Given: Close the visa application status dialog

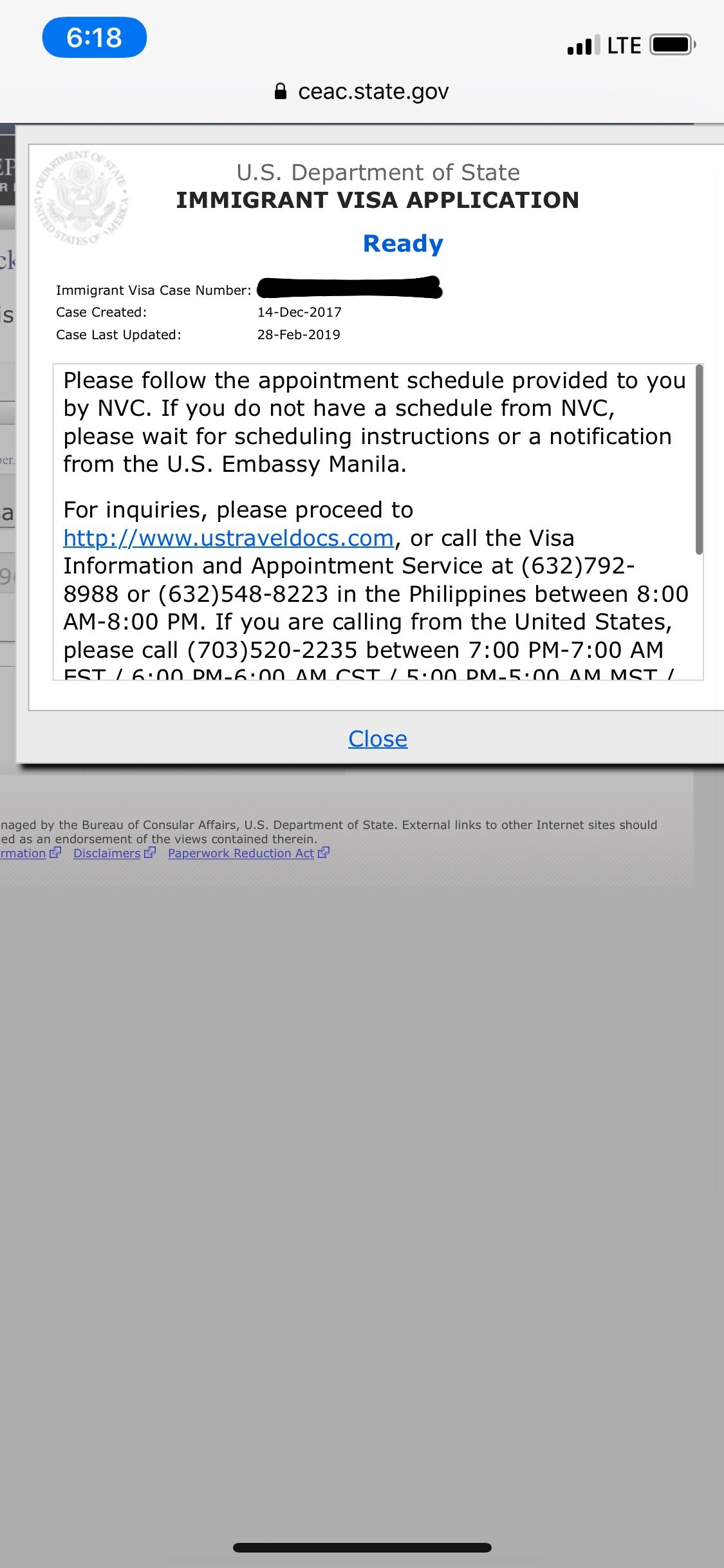Looking at the screenshot, I should [378, 738].
